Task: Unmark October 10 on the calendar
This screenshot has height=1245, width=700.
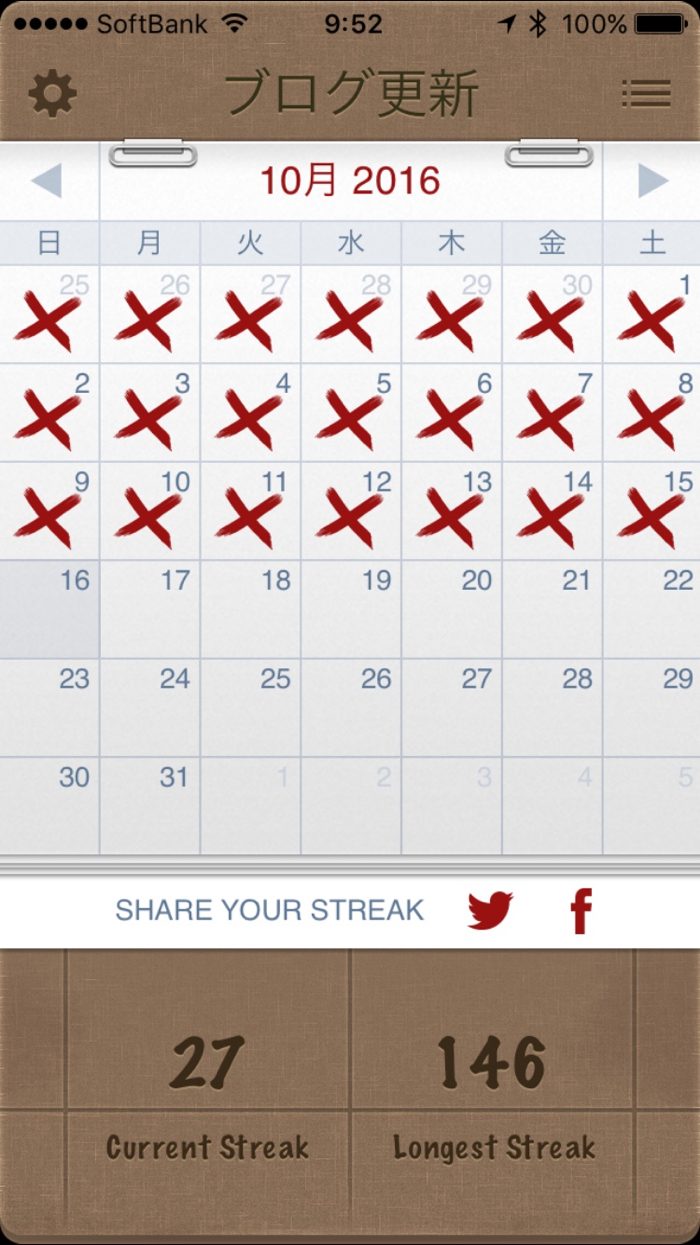Action: click(x=150, y=511)
